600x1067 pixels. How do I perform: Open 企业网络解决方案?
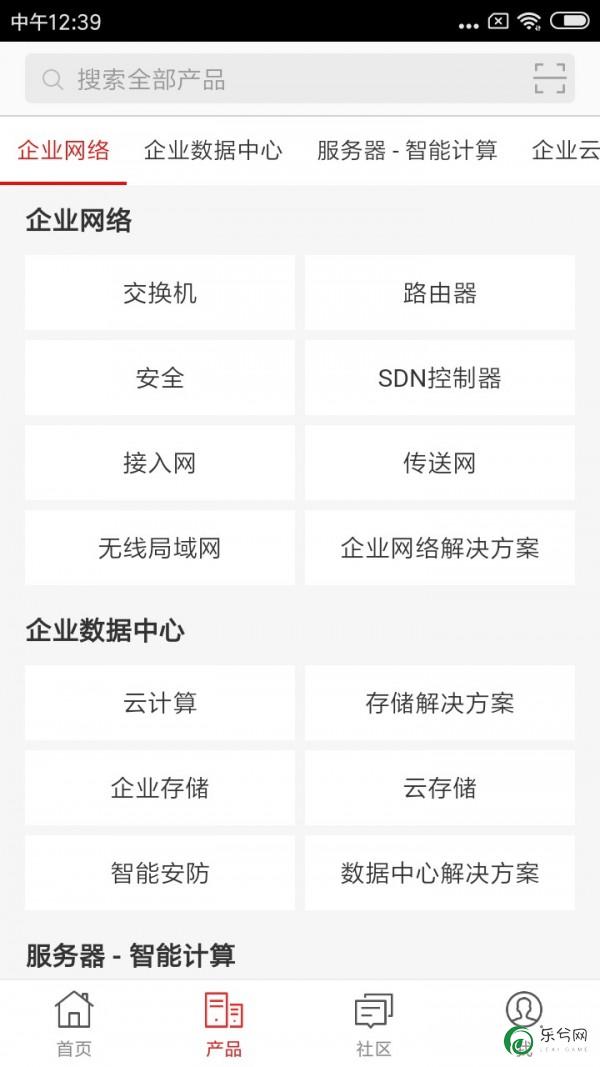pyautogui.click(x=439, y=548)
